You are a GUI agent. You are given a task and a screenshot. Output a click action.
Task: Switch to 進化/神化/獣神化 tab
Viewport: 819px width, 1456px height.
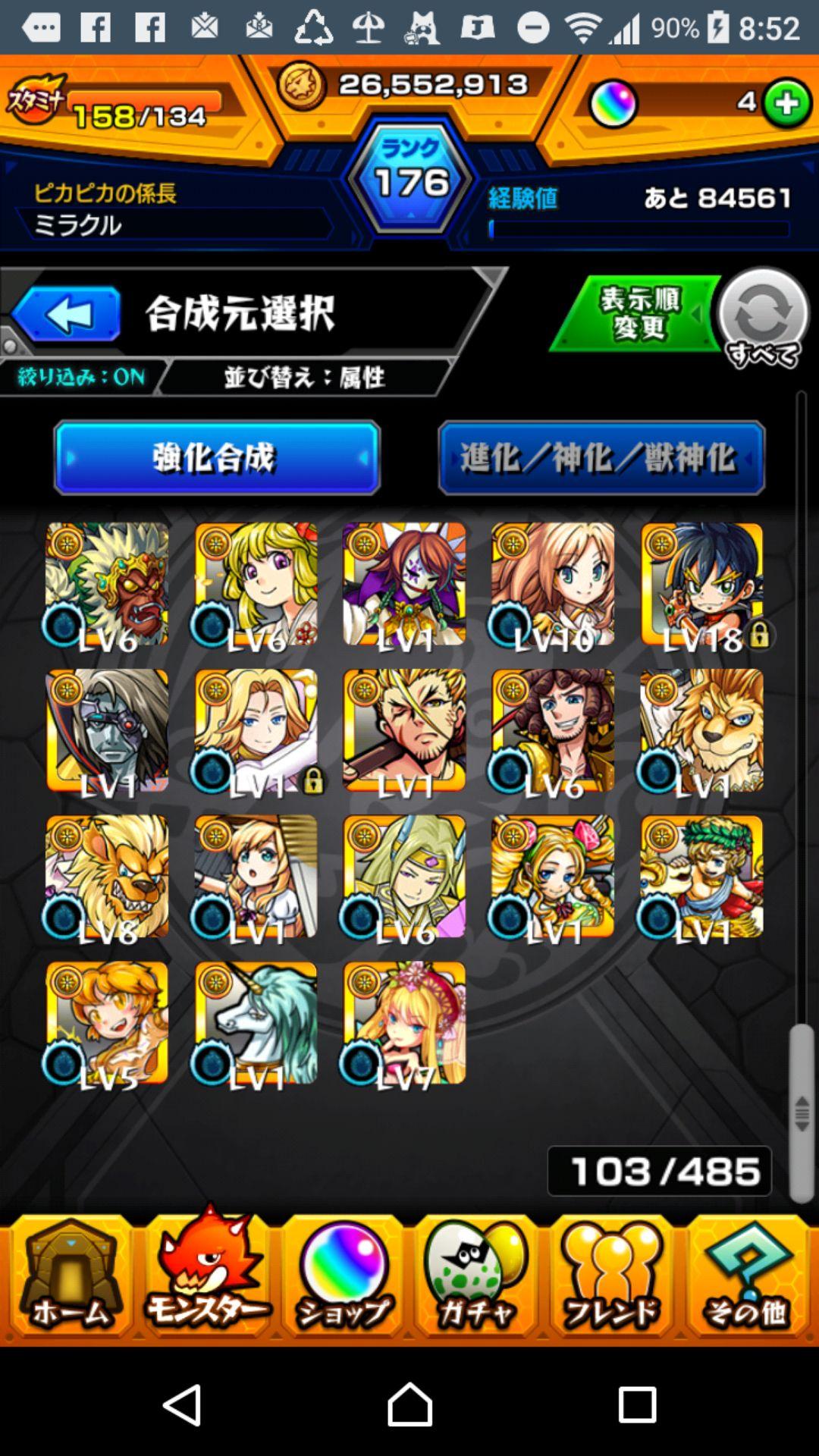[601, 458]
